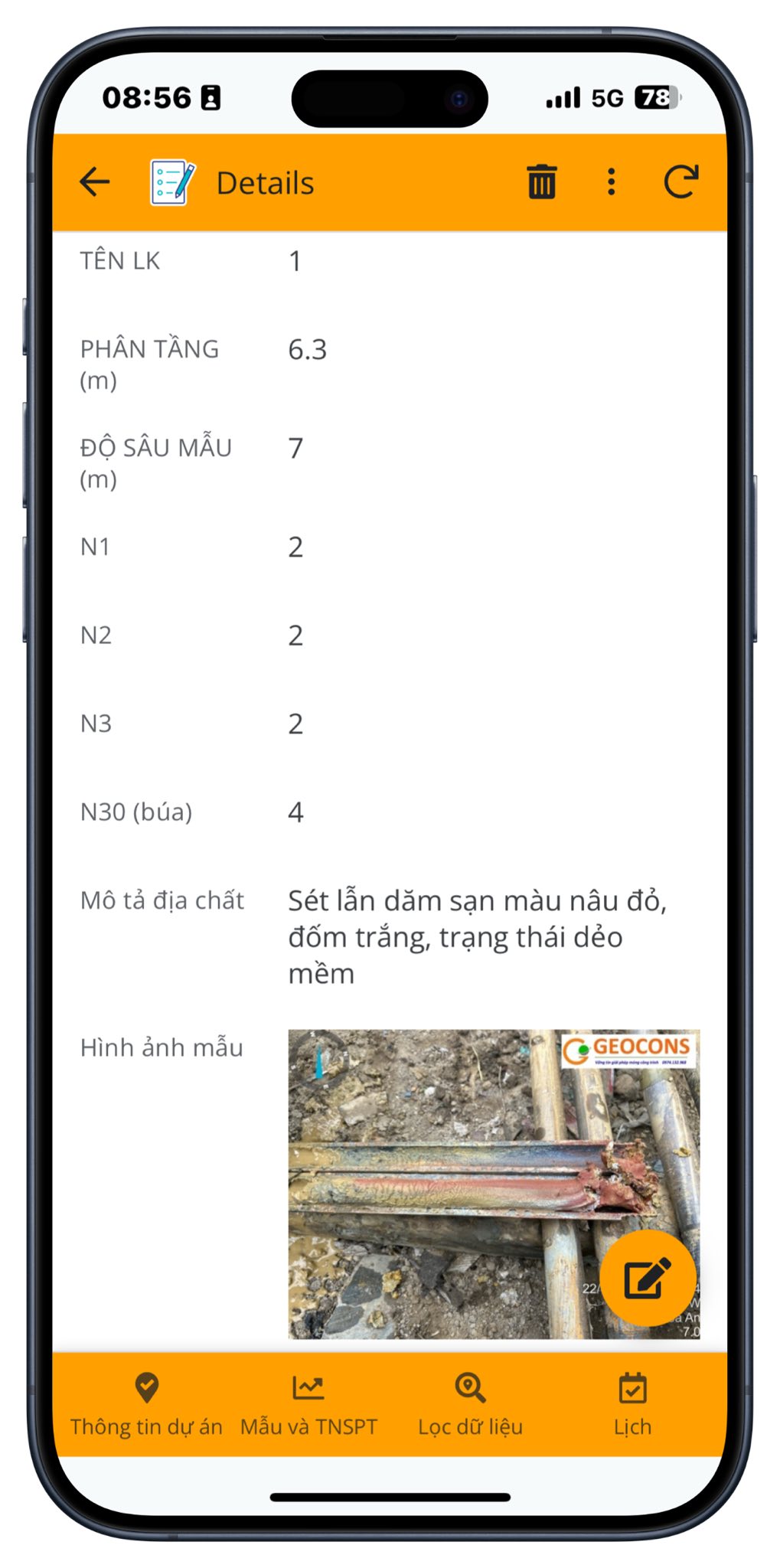This screenshot has height=1568, width=780.
Task: Go to the Lịch tab
Action: (x=632, y=1405)
